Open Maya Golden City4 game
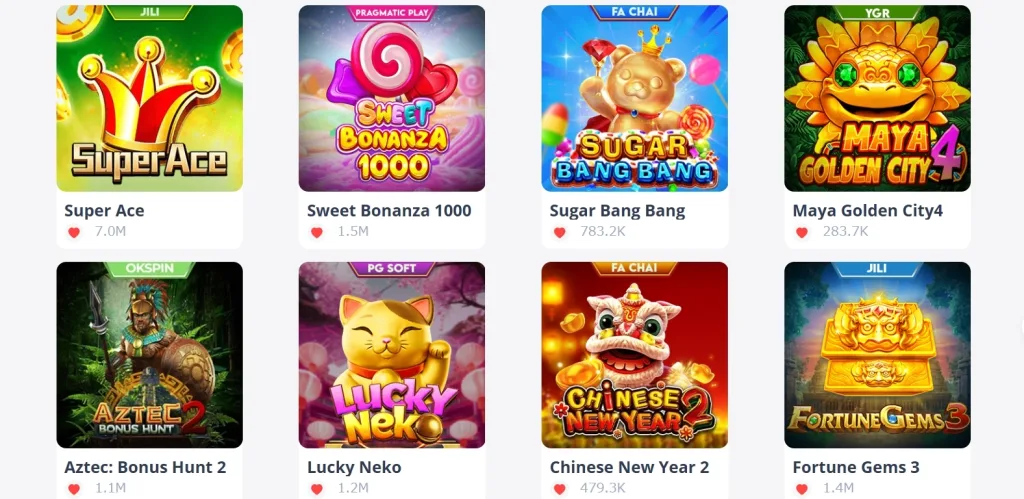Image resolution: width=1024 pixels, height=499 pixels. (x=877, y=98)
